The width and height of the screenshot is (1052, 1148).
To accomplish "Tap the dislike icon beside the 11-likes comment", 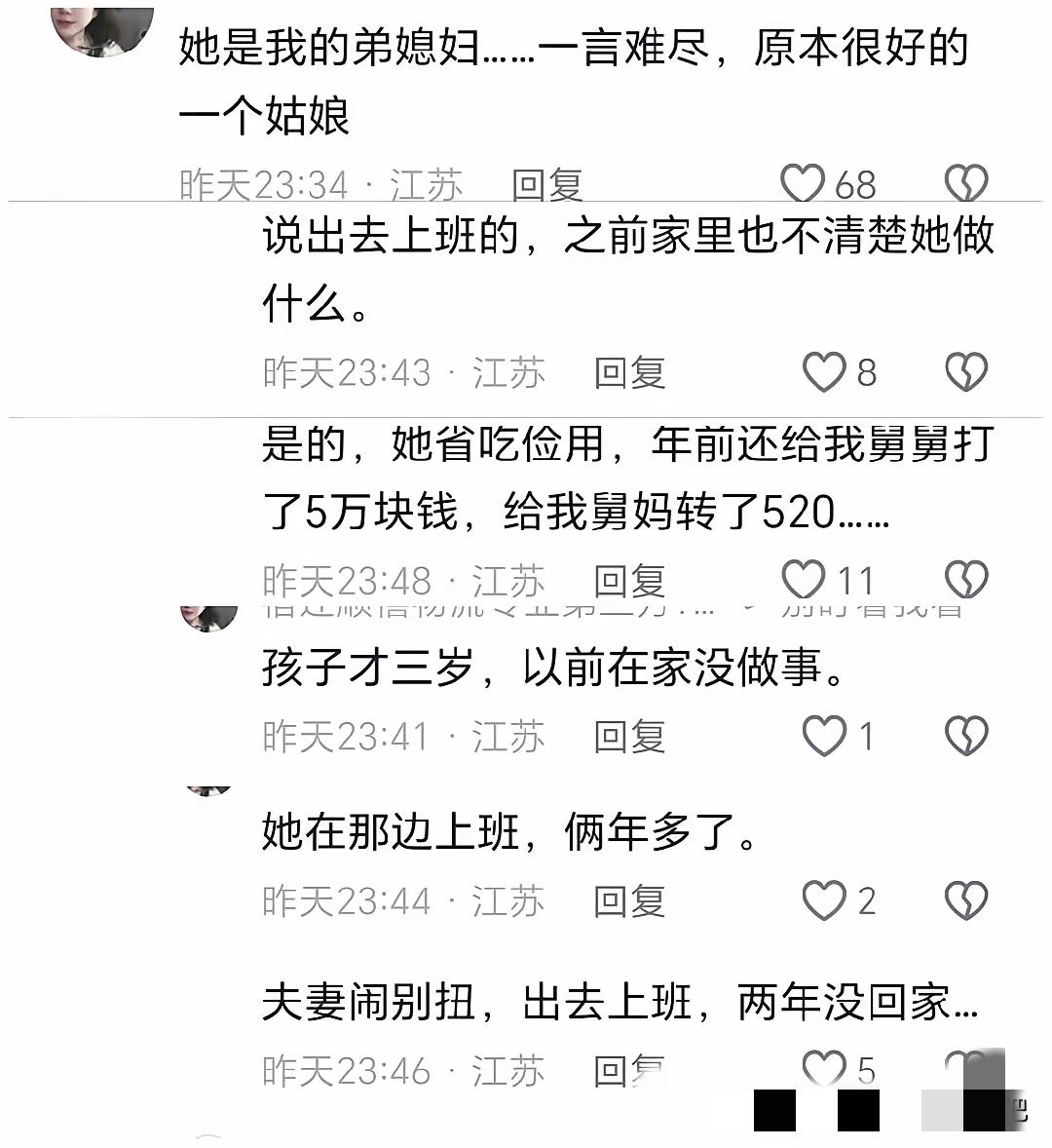I will click(967, 578).
